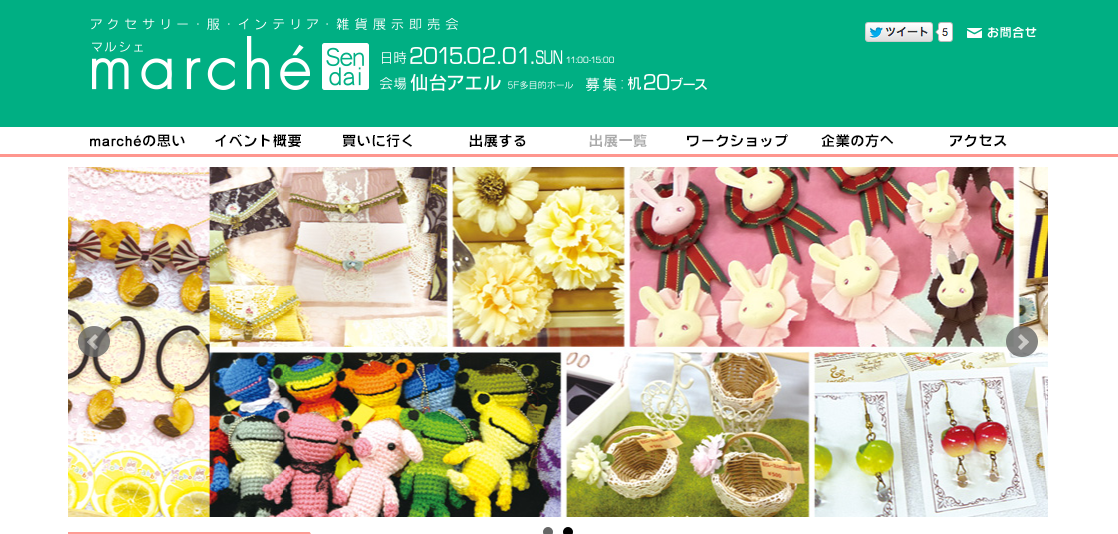
Task: View 出展一覧 list
Action: 618,141
